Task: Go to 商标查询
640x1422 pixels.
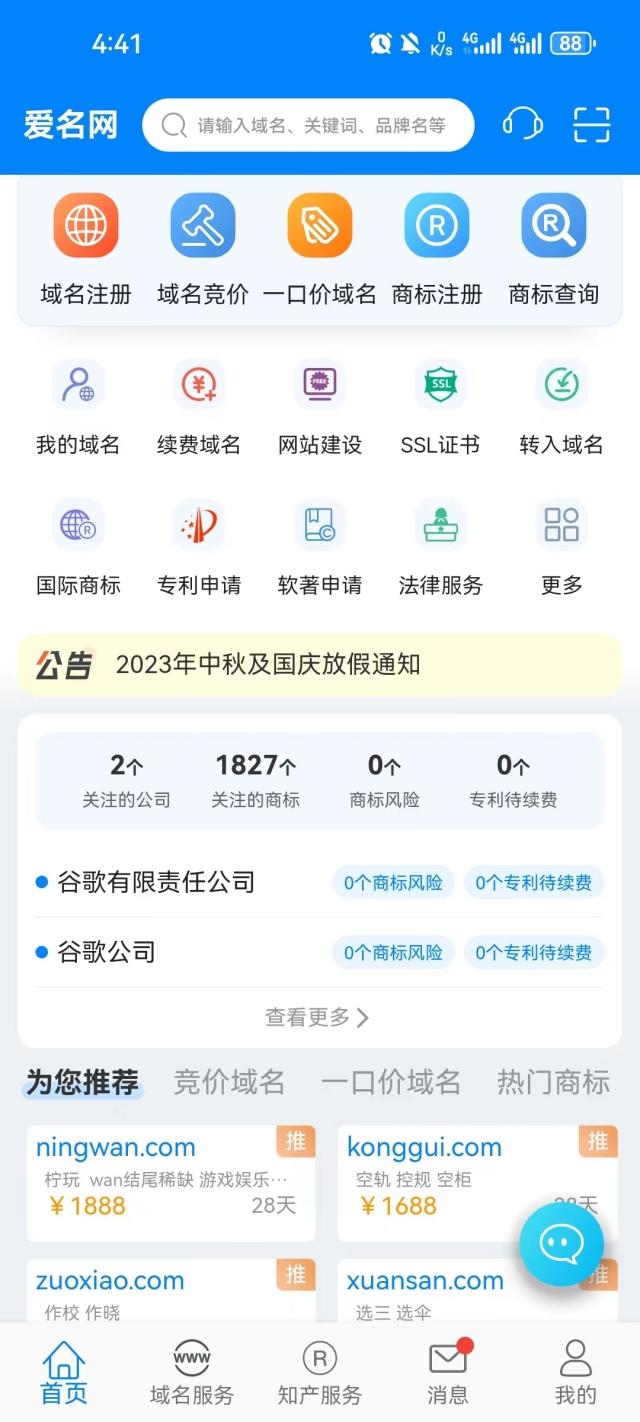Action: pos(553,249)
